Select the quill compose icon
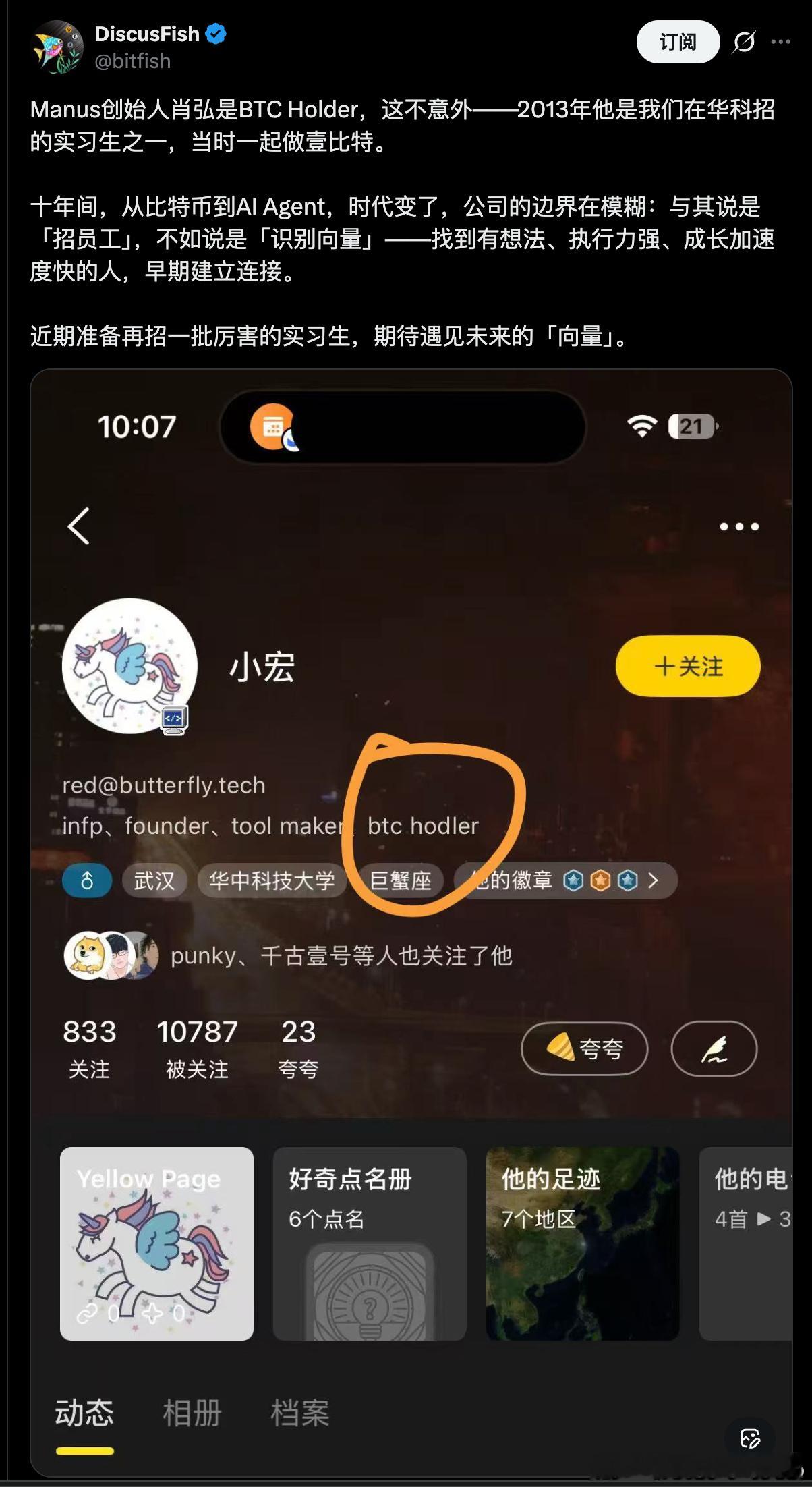The width and height of the screenshot is (812, 1487). 714,1048
